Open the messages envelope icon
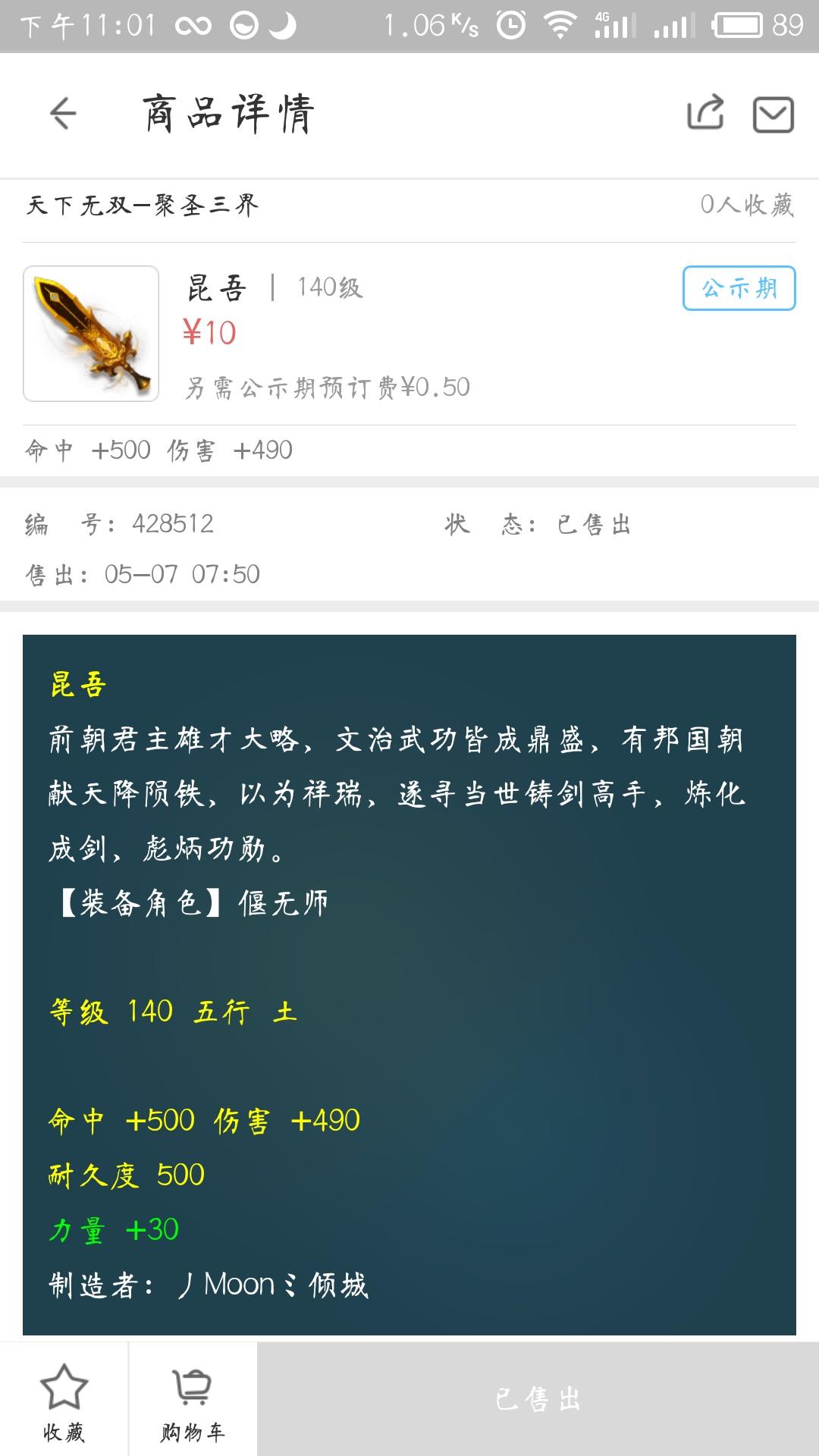This screenshot has width=819, height=1456. [773, 115]
